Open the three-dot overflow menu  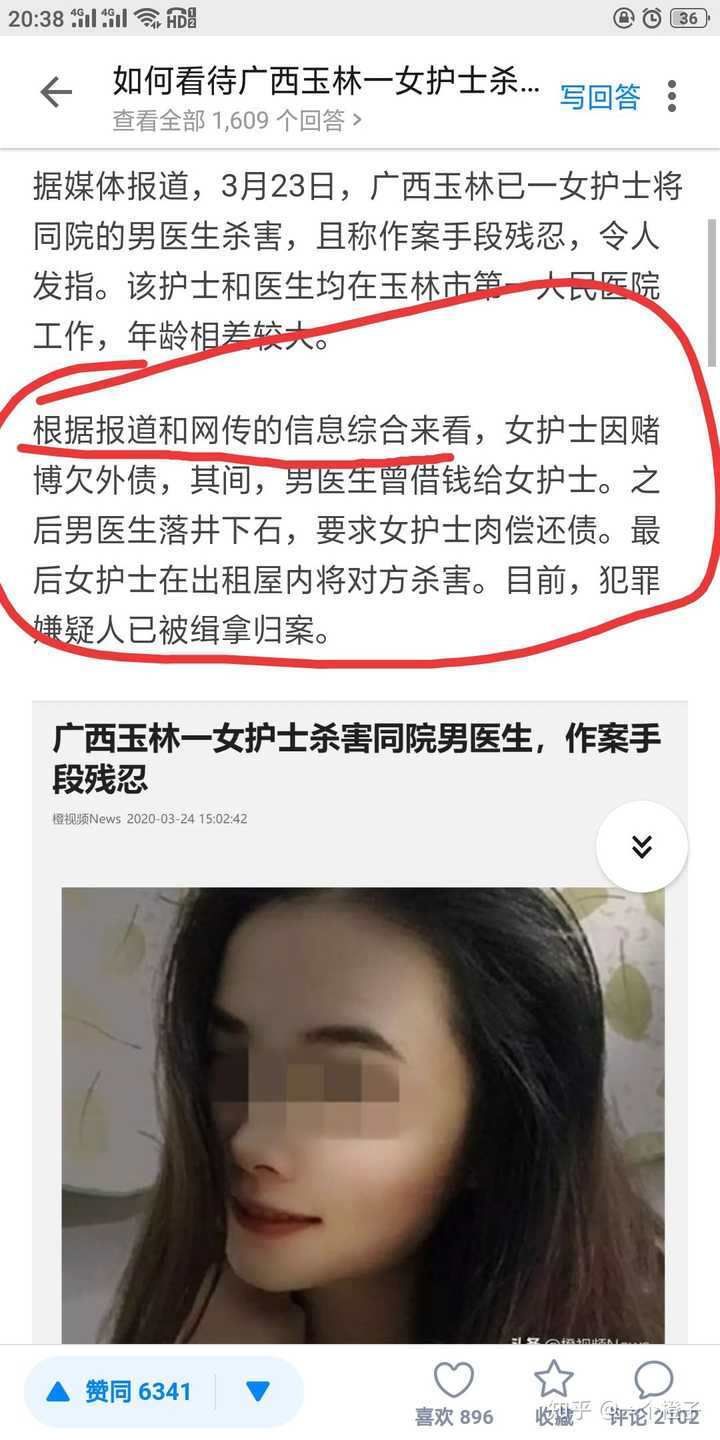pos(672,96)
